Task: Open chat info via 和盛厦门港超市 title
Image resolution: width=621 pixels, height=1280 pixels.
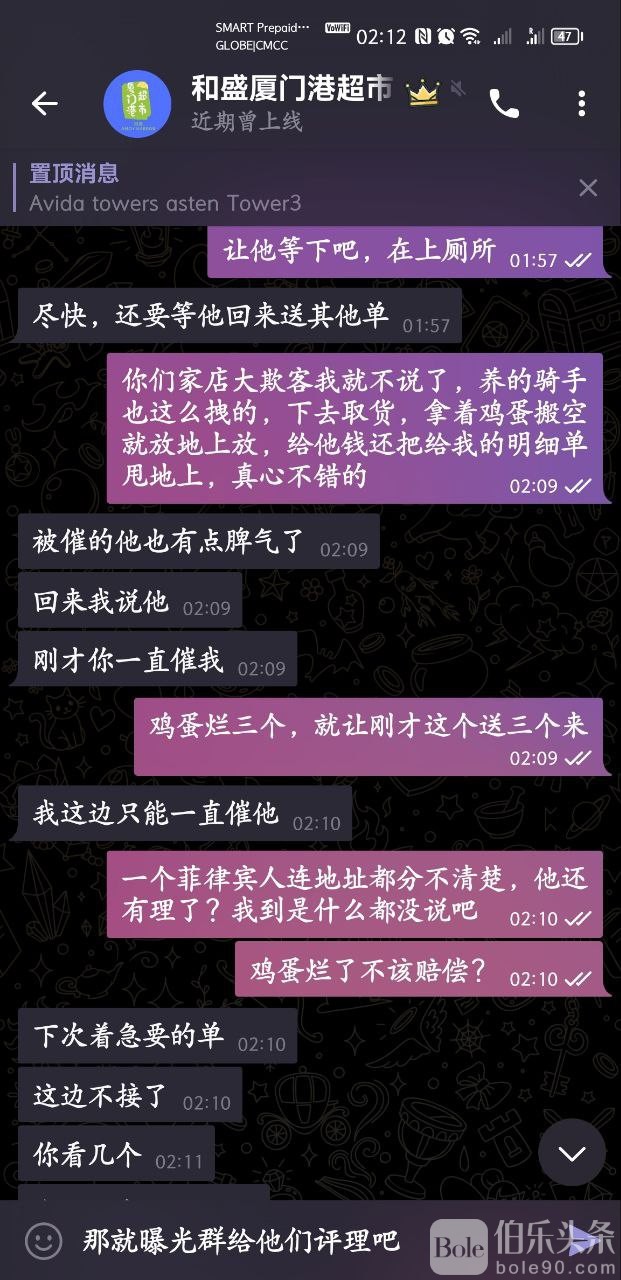Action: click(x=290, y=90)
